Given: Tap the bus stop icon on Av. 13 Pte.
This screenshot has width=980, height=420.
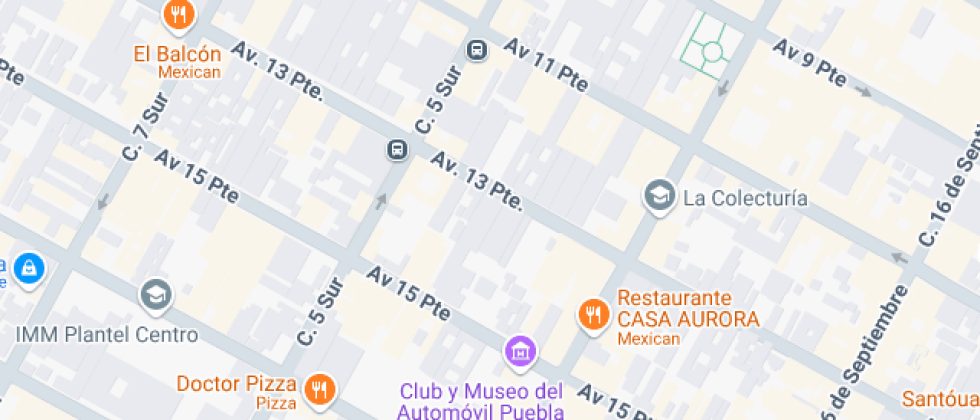Looking at the screenshot, I should 398,150.
